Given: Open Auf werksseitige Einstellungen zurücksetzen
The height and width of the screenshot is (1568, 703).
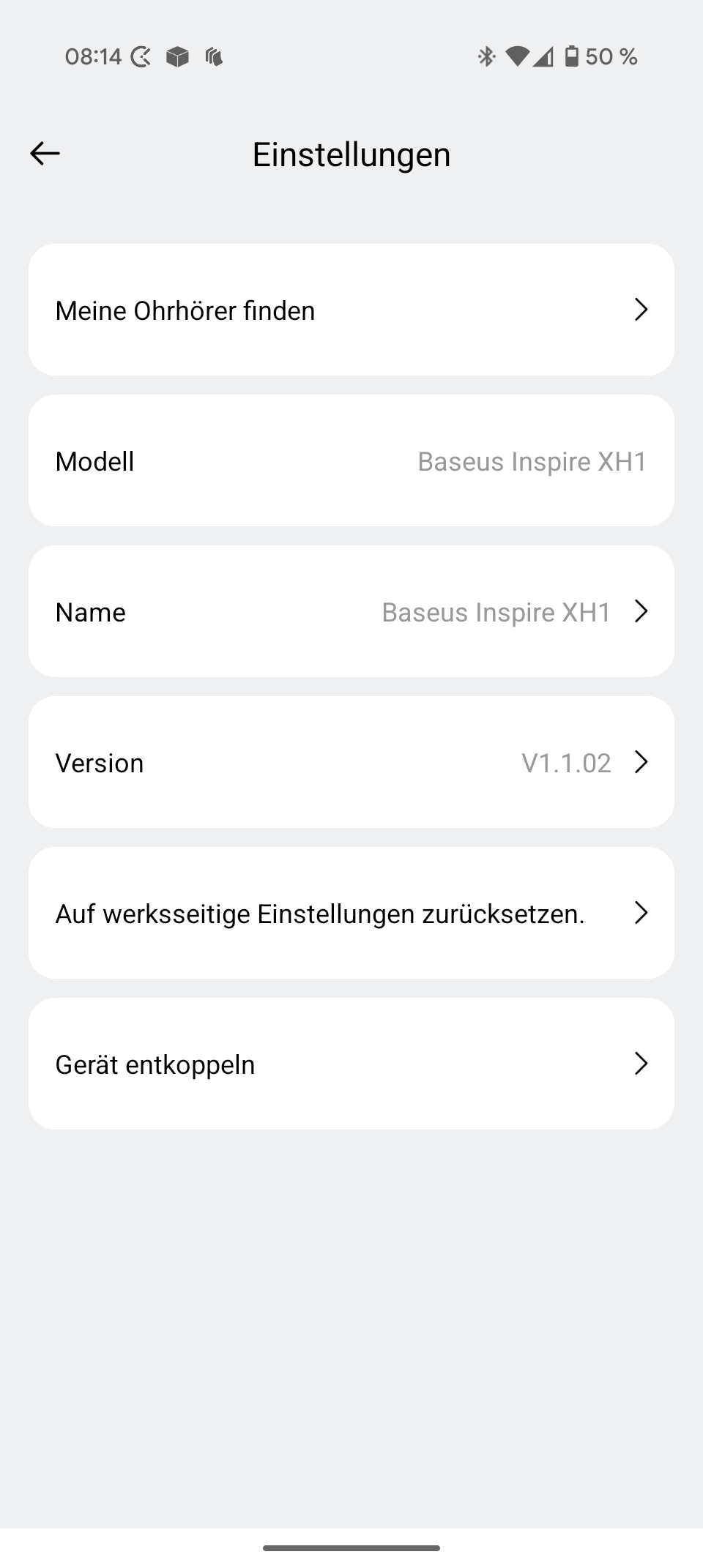Looking at the screenshot, I should click(351, 913).
